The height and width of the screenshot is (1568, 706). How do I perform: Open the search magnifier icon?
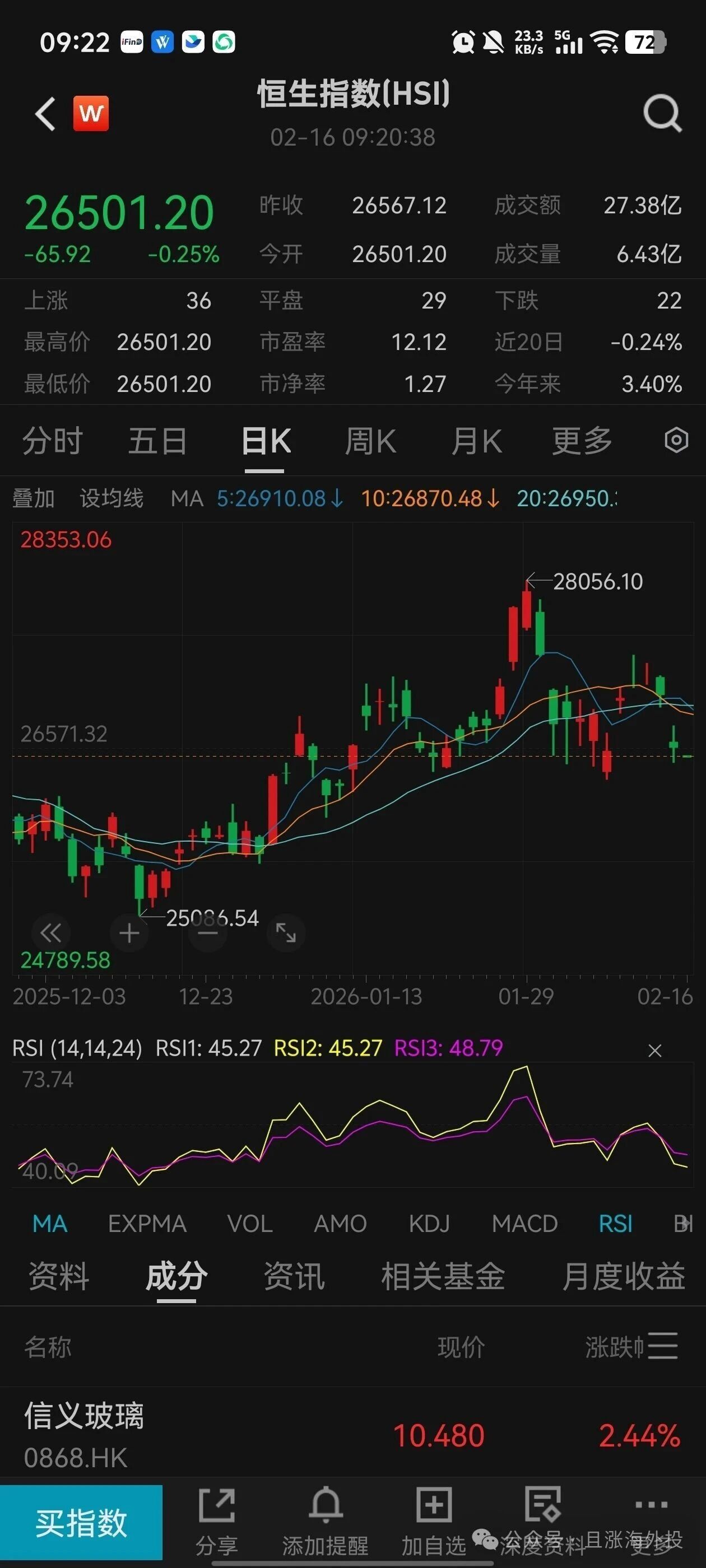click(662, 113)
